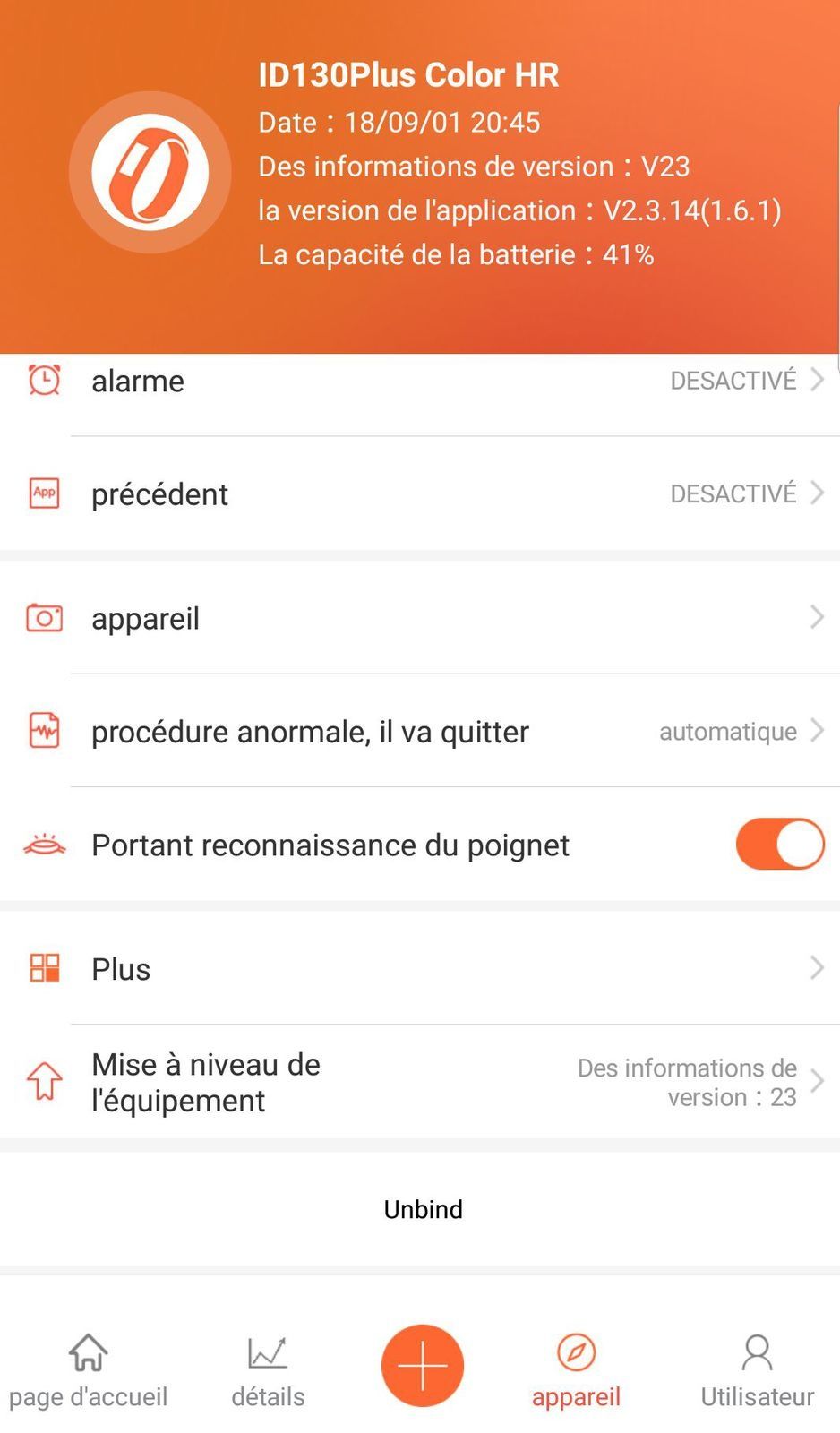The image size is (840, 1433).
Task: Open the précédent row
Action: [420, 493]
